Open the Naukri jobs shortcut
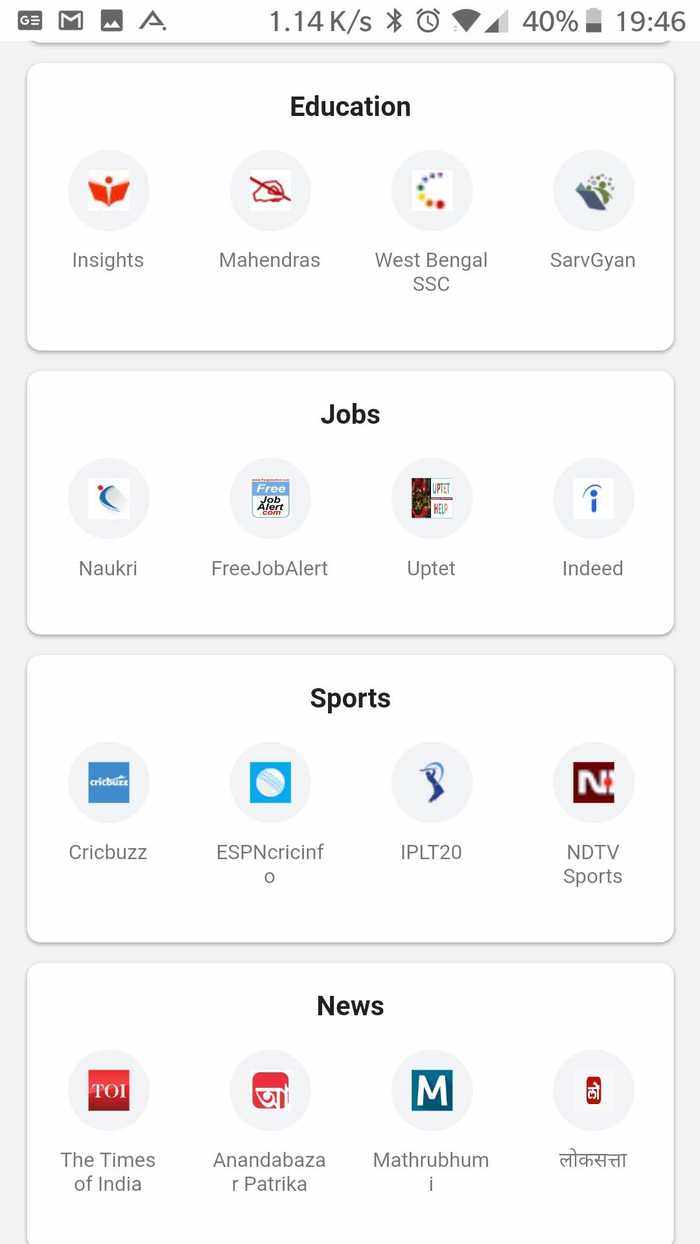The image size is (700, 1244). tap(108, 499)
